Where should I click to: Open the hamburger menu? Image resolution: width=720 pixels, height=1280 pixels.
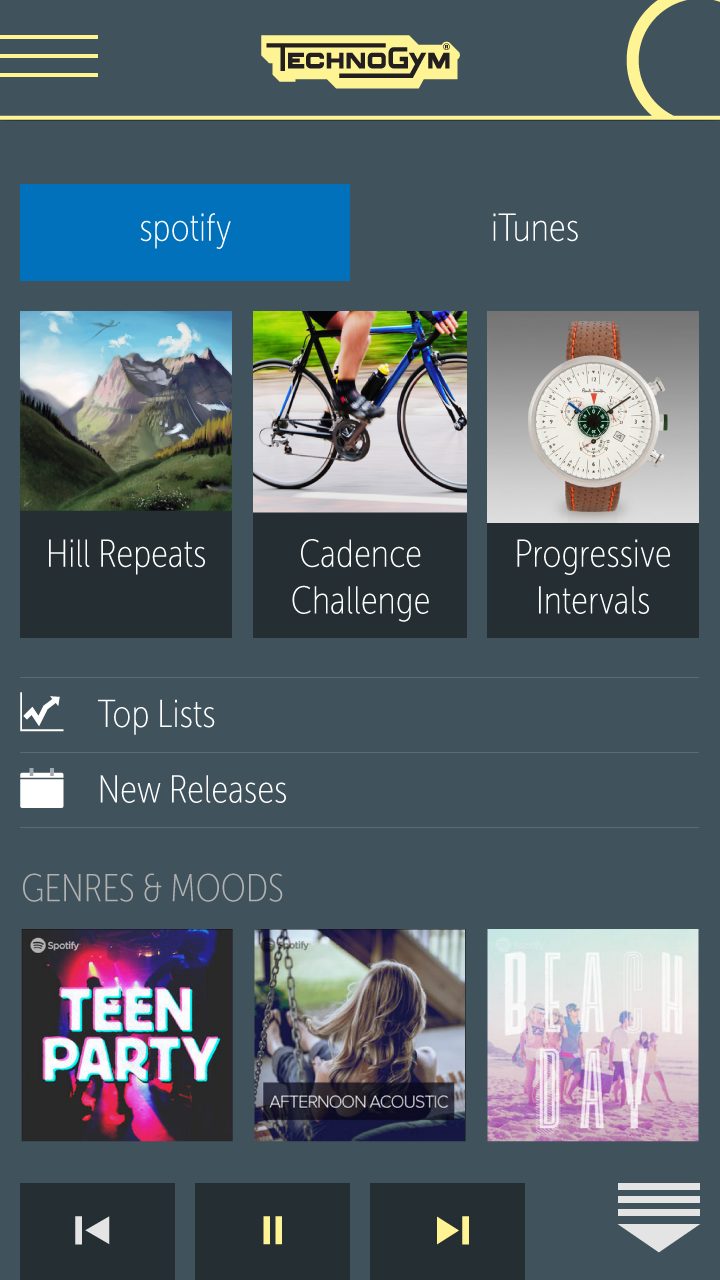coord(49,56)
